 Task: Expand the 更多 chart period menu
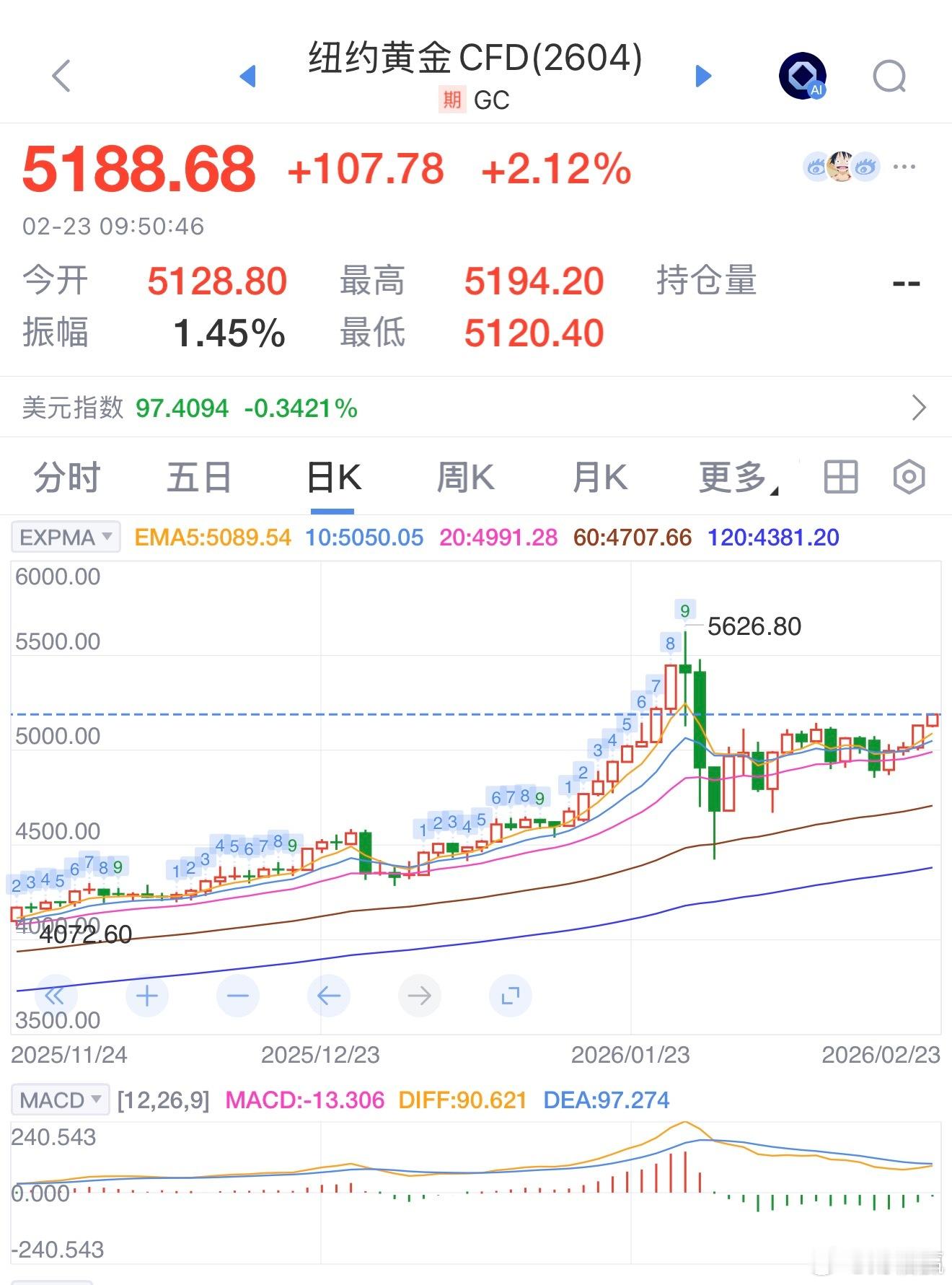click(734, 477)
